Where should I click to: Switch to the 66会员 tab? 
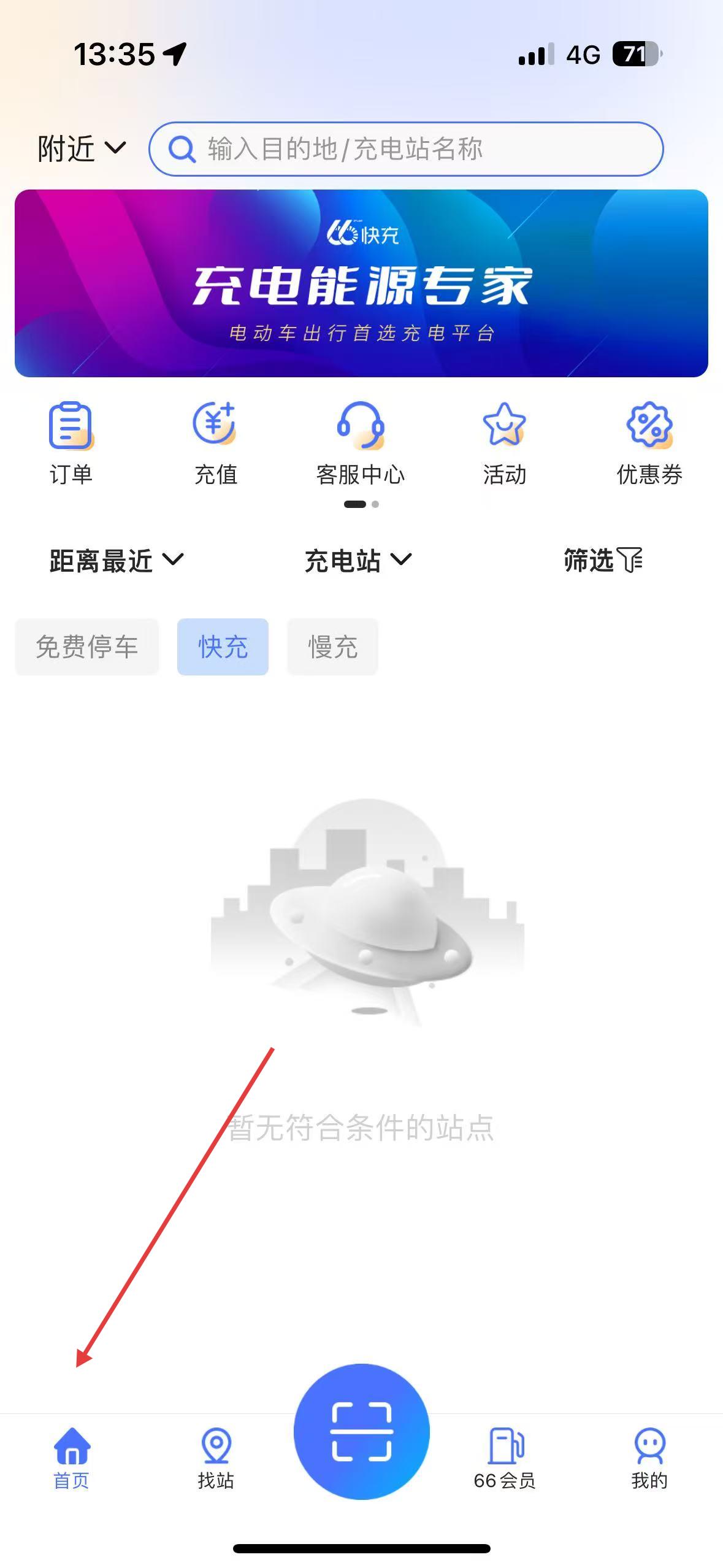point(505,1459)
